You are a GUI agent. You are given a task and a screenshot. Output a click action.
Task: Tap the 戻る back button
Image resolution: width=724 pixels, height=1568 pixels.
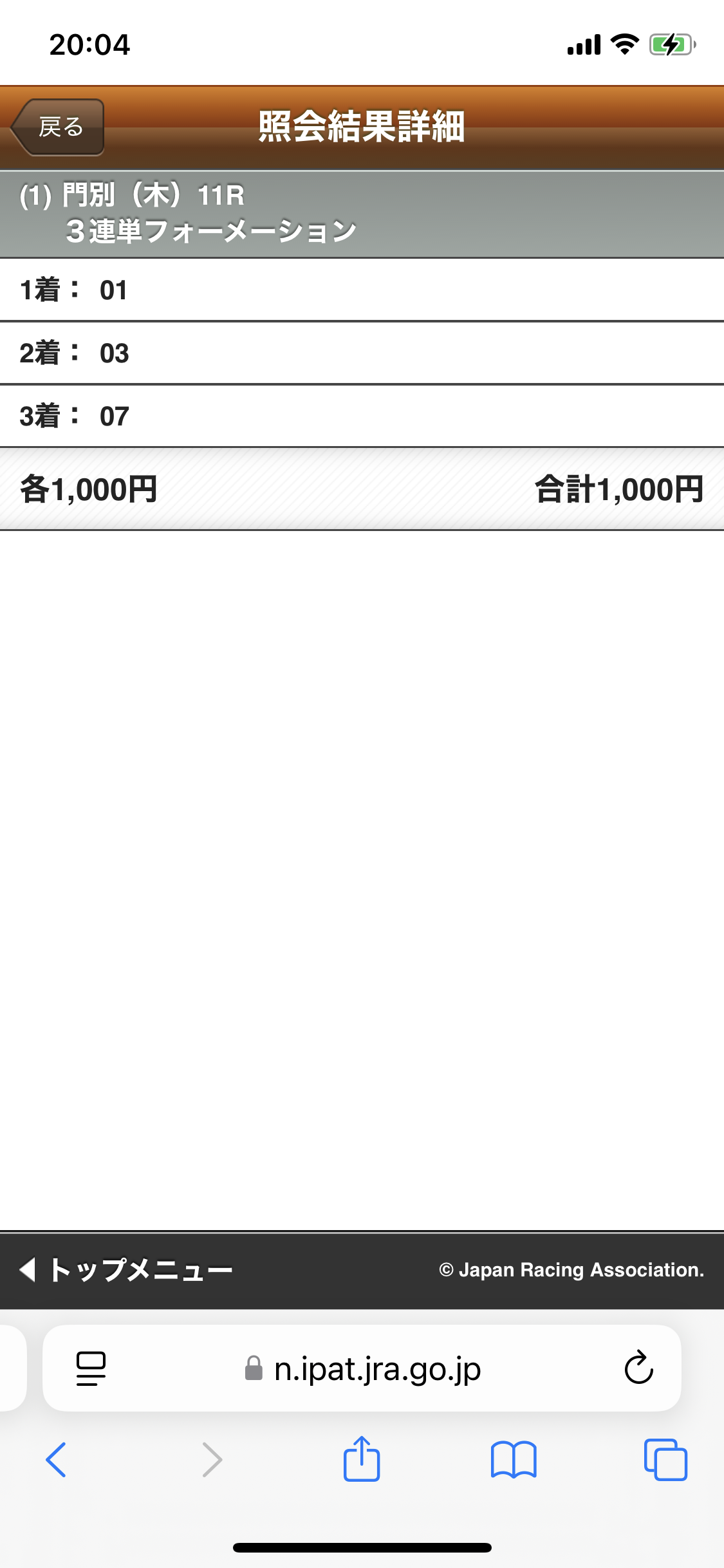click(58, 127)
